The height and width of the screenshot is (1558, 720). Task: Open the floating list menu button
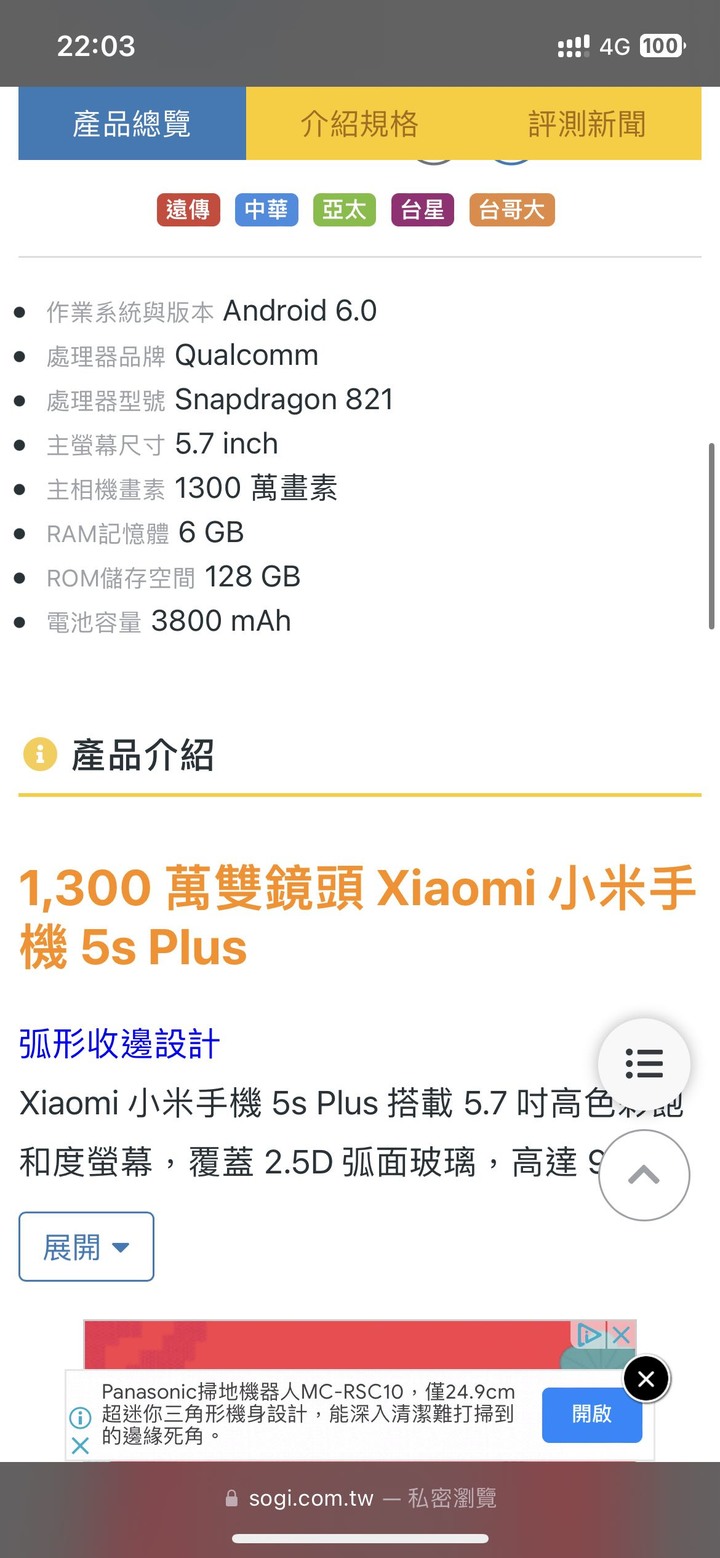644,1064
